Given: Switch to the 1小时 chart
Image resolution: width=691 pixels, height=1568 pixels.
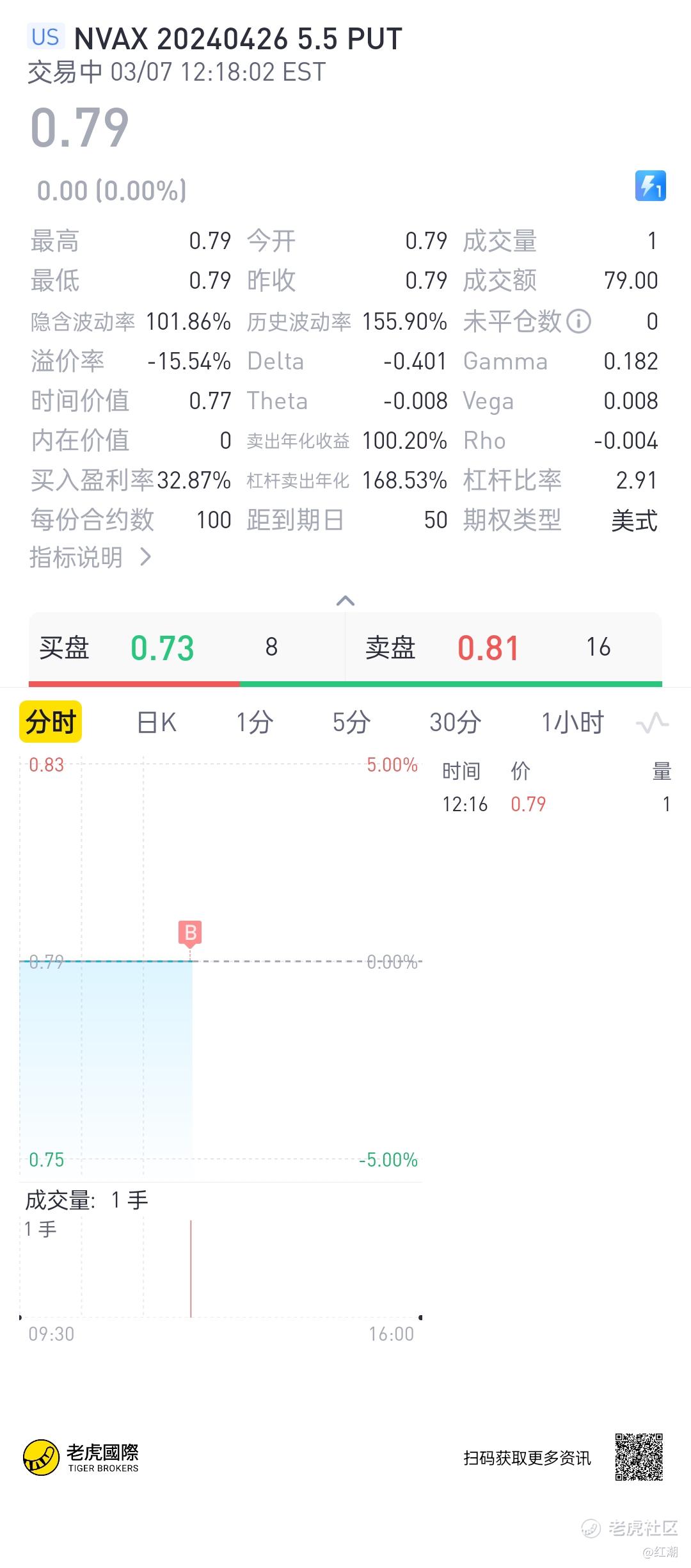Looking at the screenshot, I should (x=573, y=723).
